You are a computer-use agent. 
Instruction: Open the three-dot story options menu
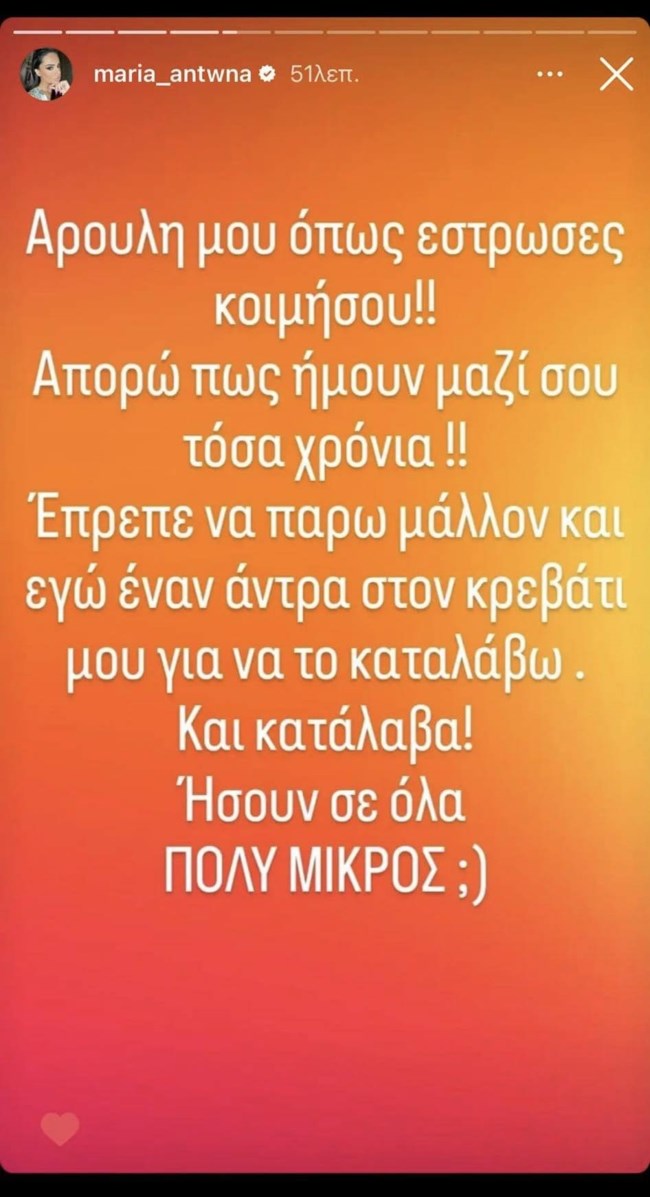click(549, 75)
